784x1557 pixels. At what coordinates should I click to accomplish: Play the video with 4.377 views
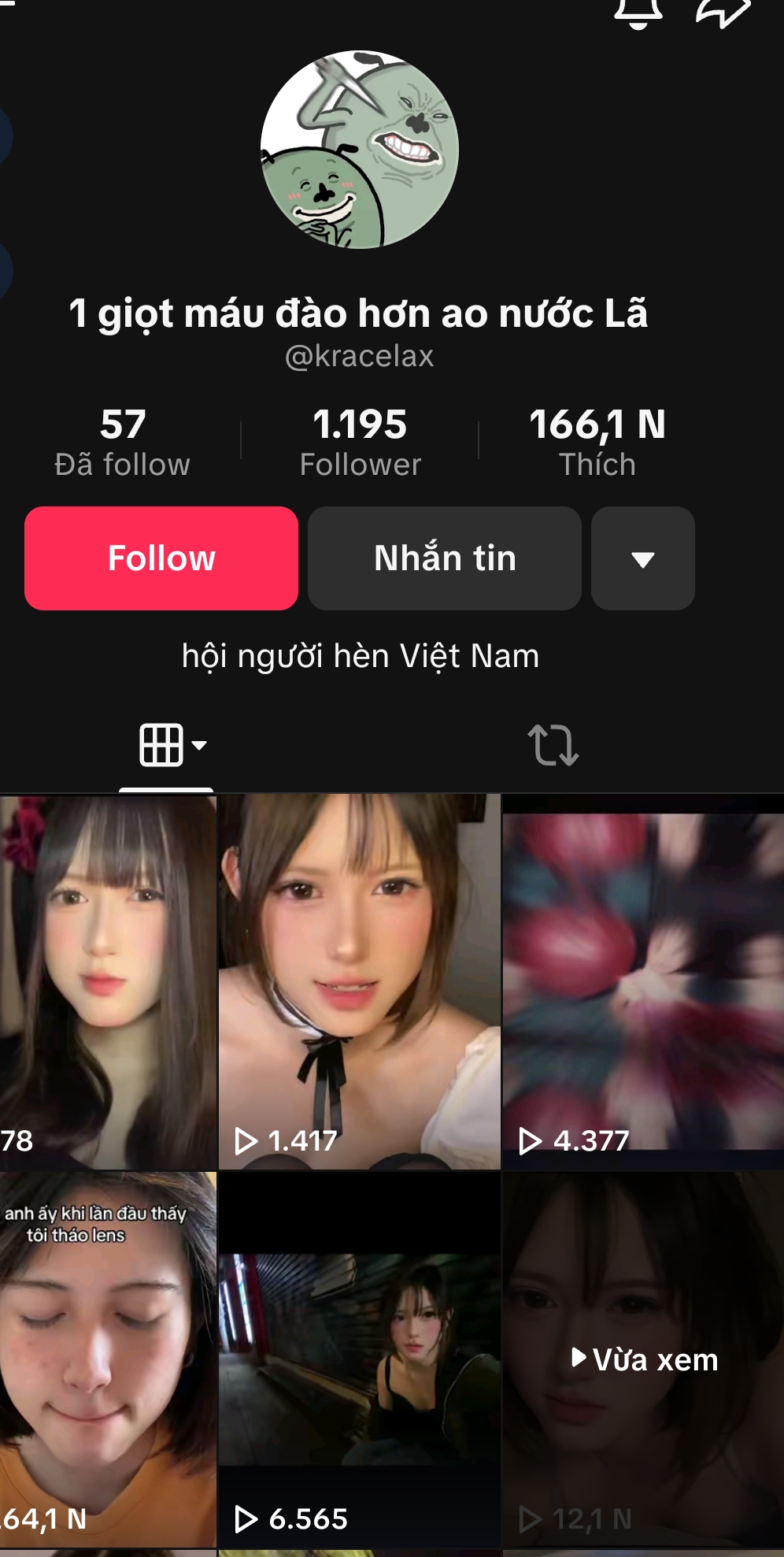[642, 981]
